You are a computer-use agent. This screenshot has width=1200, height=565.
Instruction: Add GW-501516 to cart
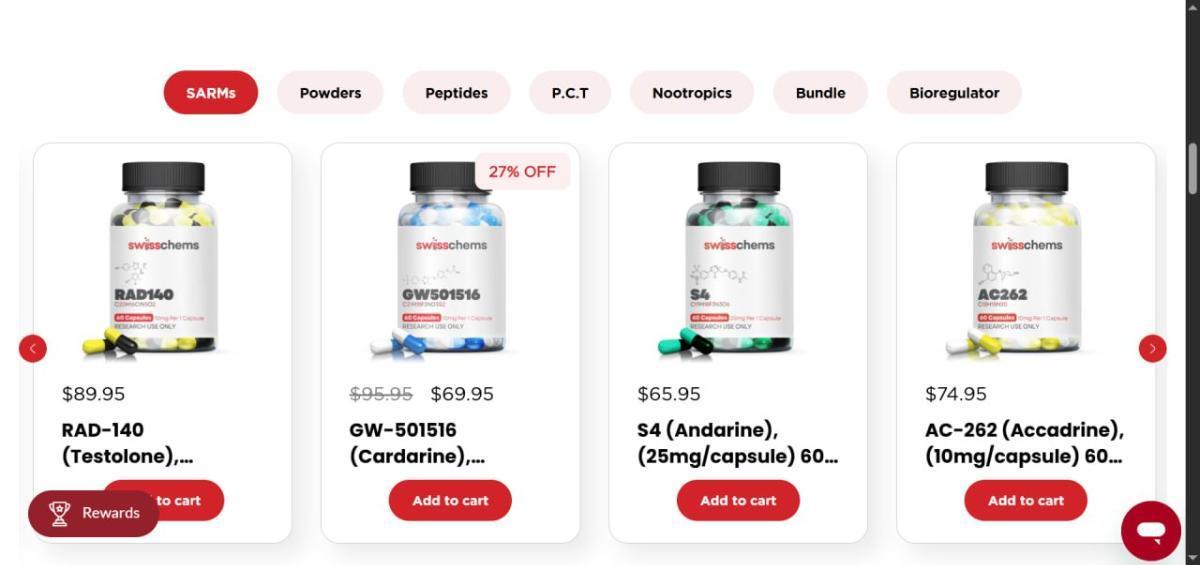[450, 500]
